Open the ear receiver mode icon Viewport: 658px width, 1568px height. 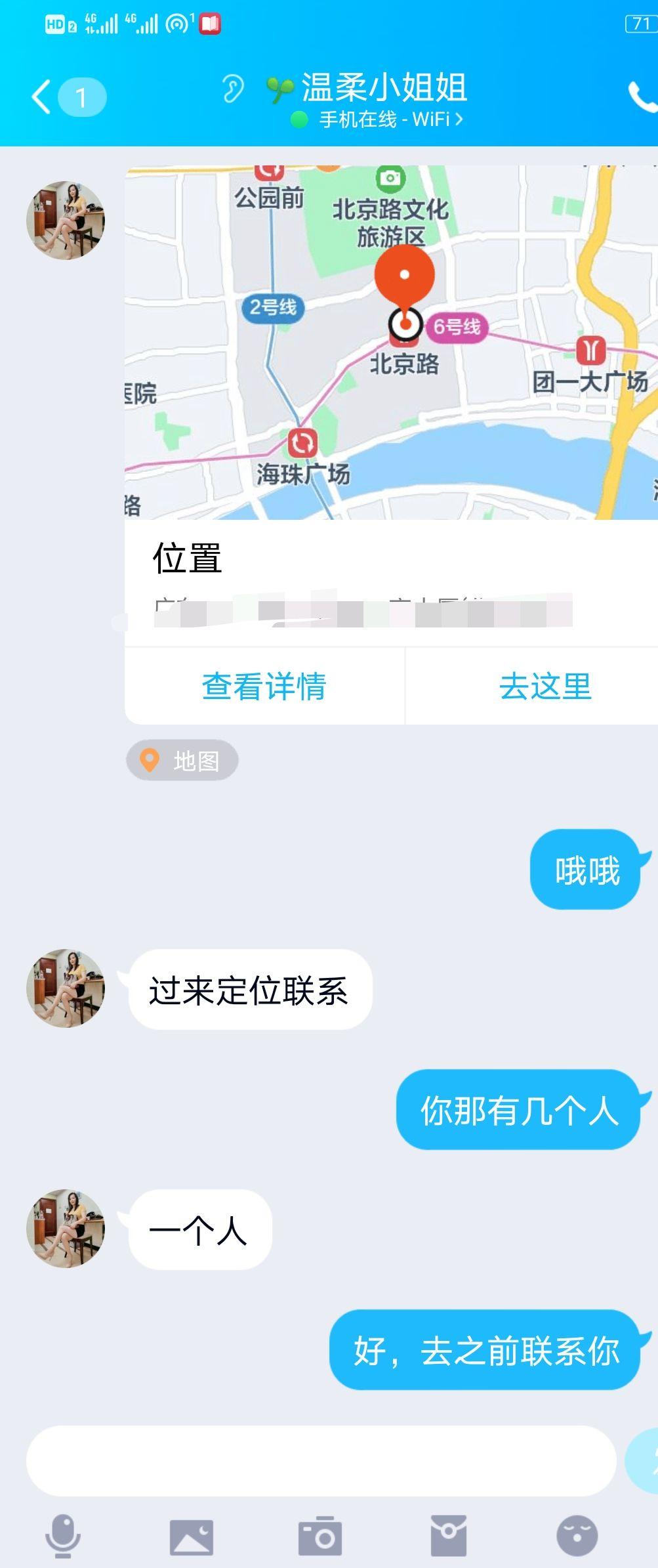tap(233, 89)
